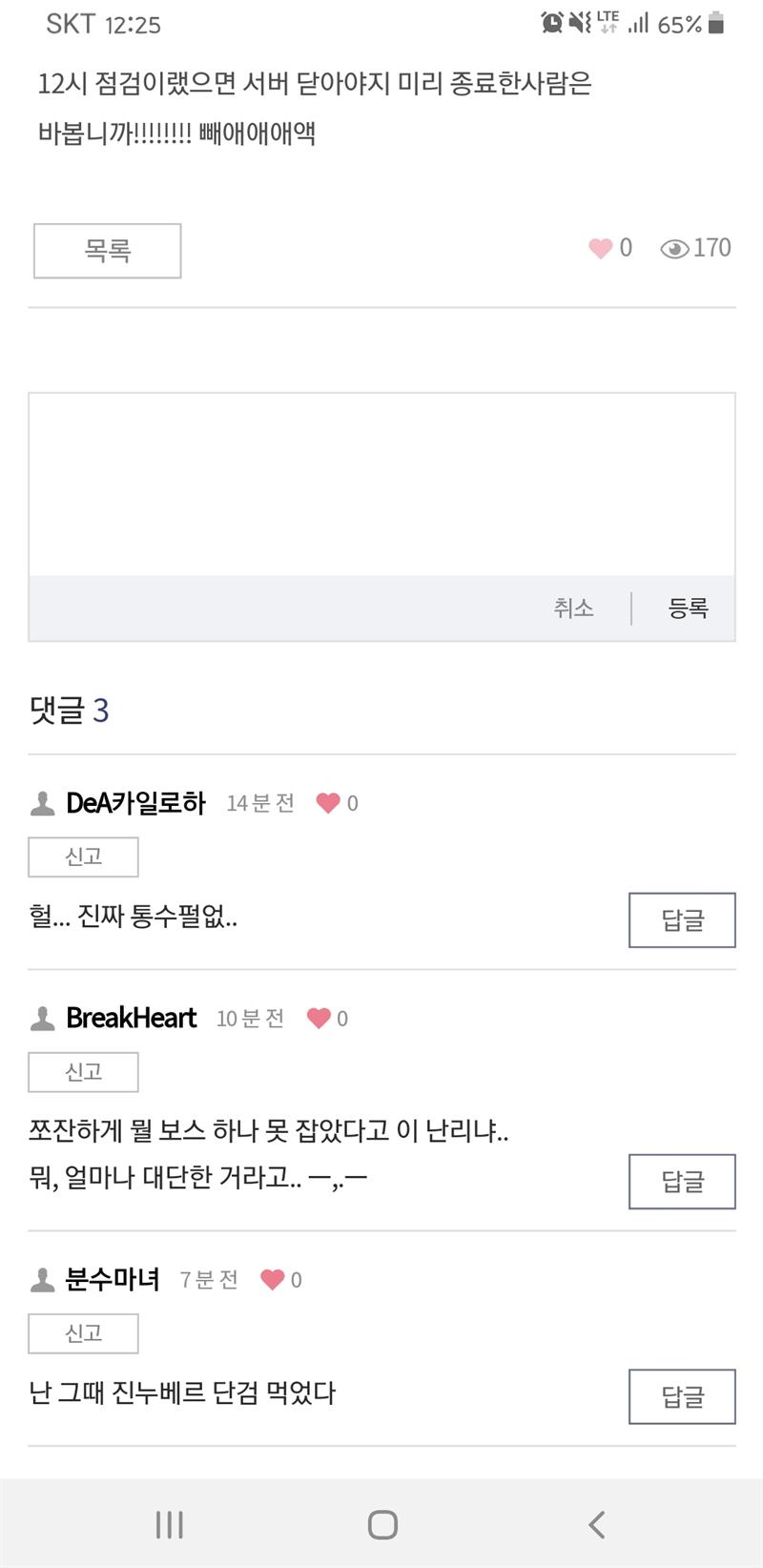Like the post with the heart icon
This screenshot has width=763, height=1568.
coord(601,248)
